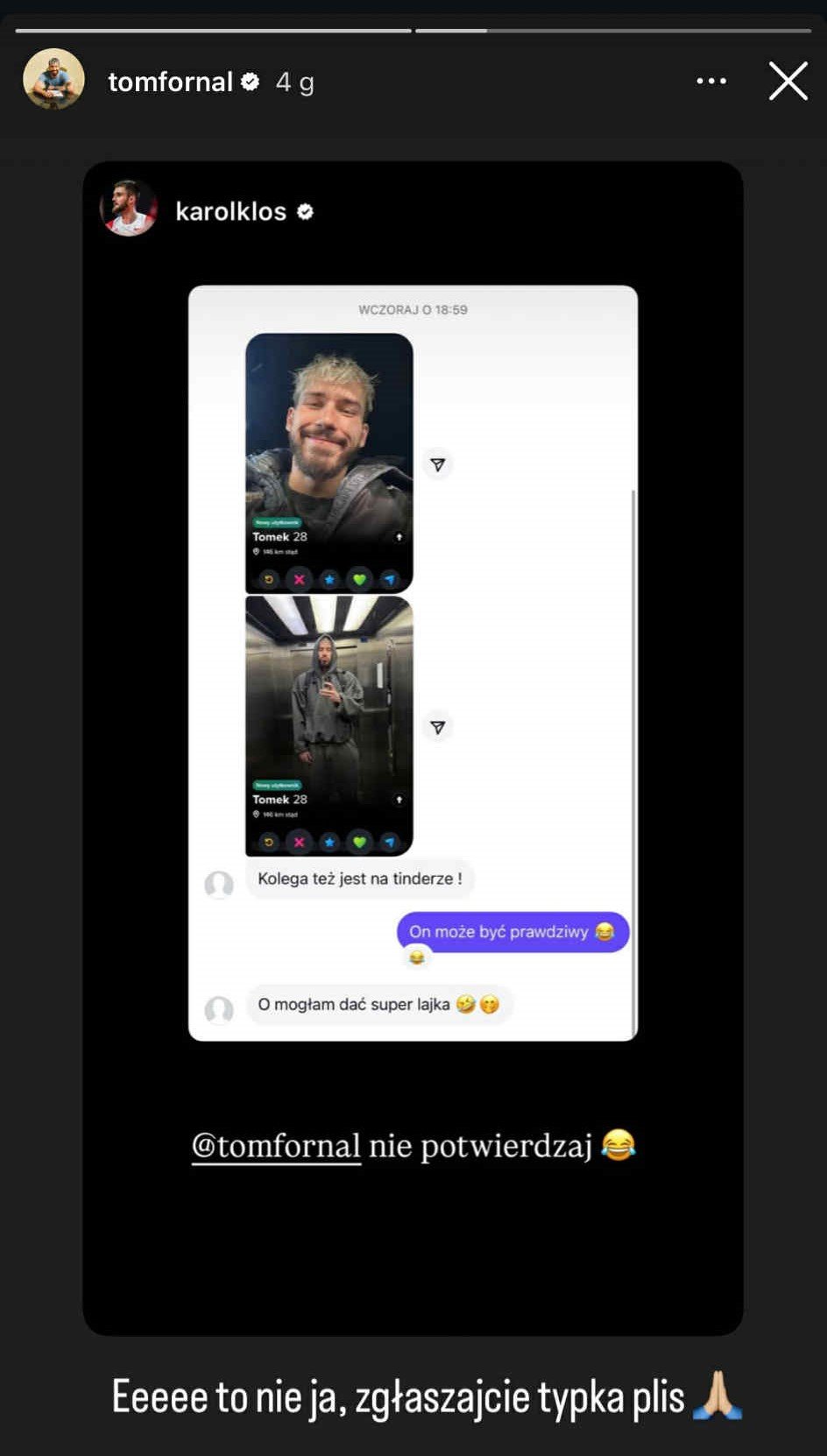Tap the tomfornal username
The image size is (827, 1456).
point(170,82)
